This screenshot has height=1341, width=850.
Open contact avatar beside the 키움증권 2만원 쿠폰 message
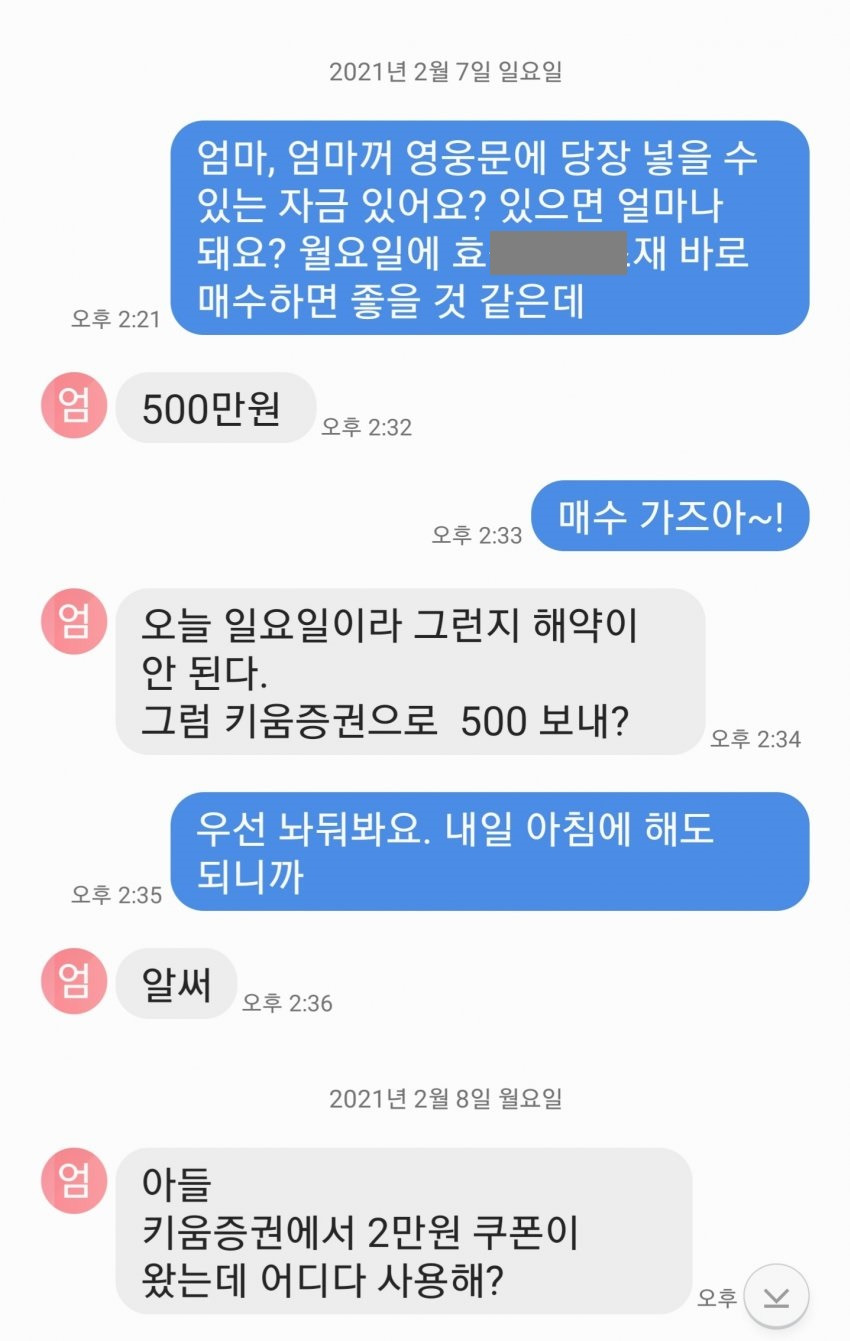click(x=74, y=1179)
